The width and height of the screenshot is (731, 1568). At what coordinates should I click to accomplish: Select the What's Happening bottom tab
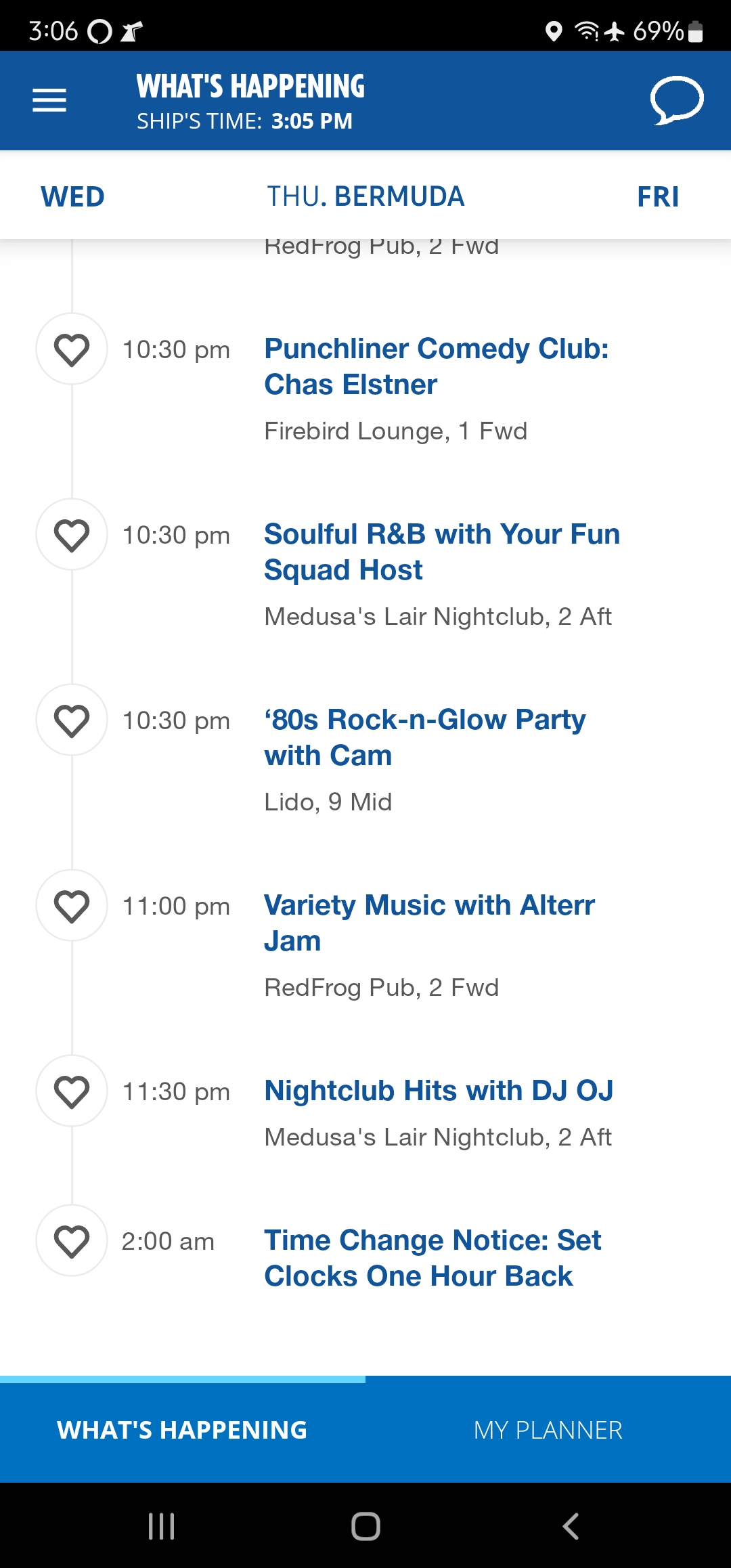point(183,1430)
